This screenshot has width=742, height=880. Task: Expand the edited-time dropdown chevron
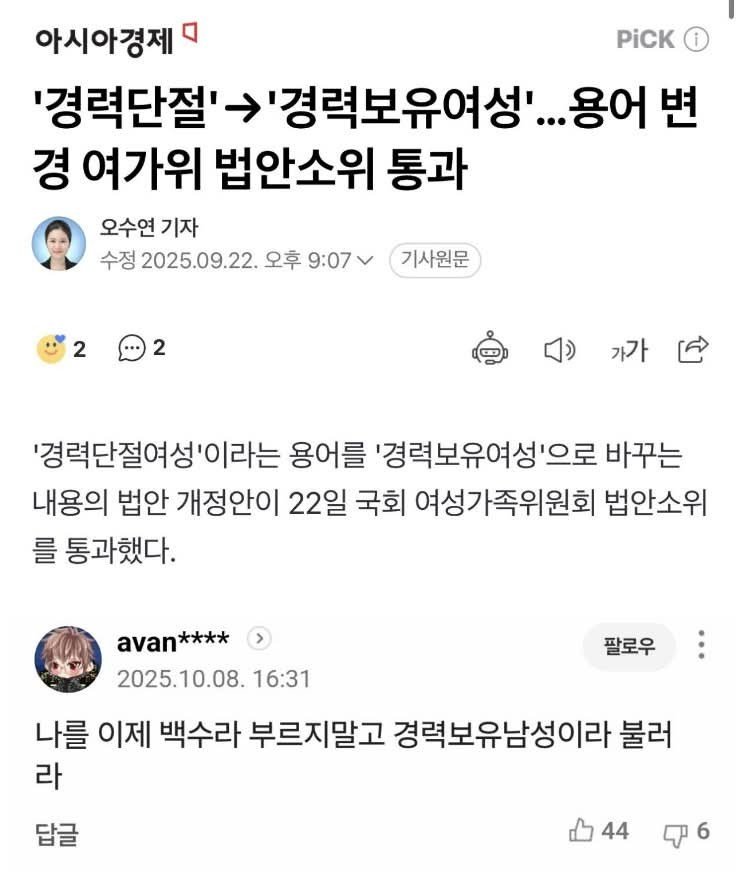365,261
